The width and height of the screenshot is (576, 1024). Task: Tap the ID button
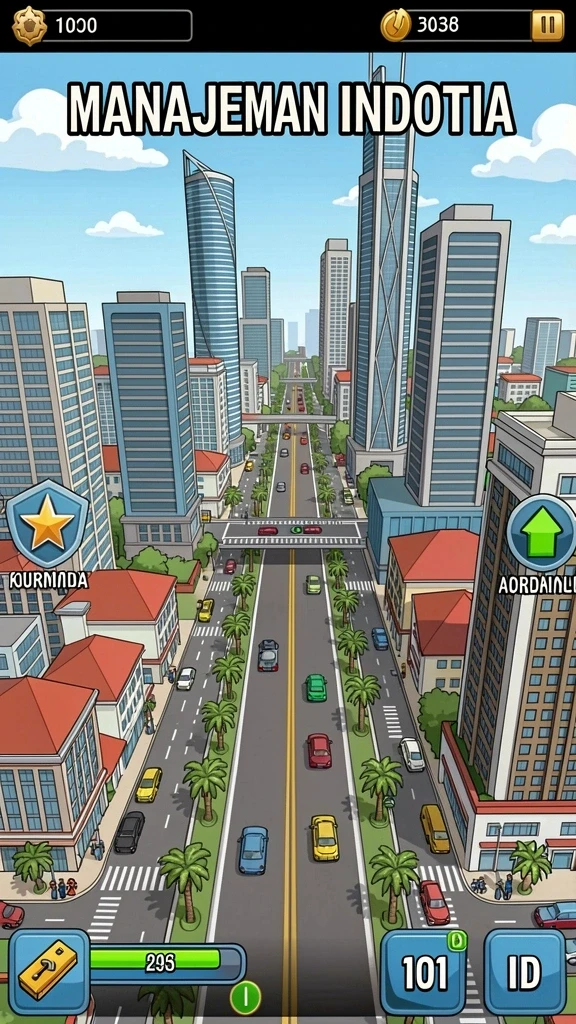point(524,972)
